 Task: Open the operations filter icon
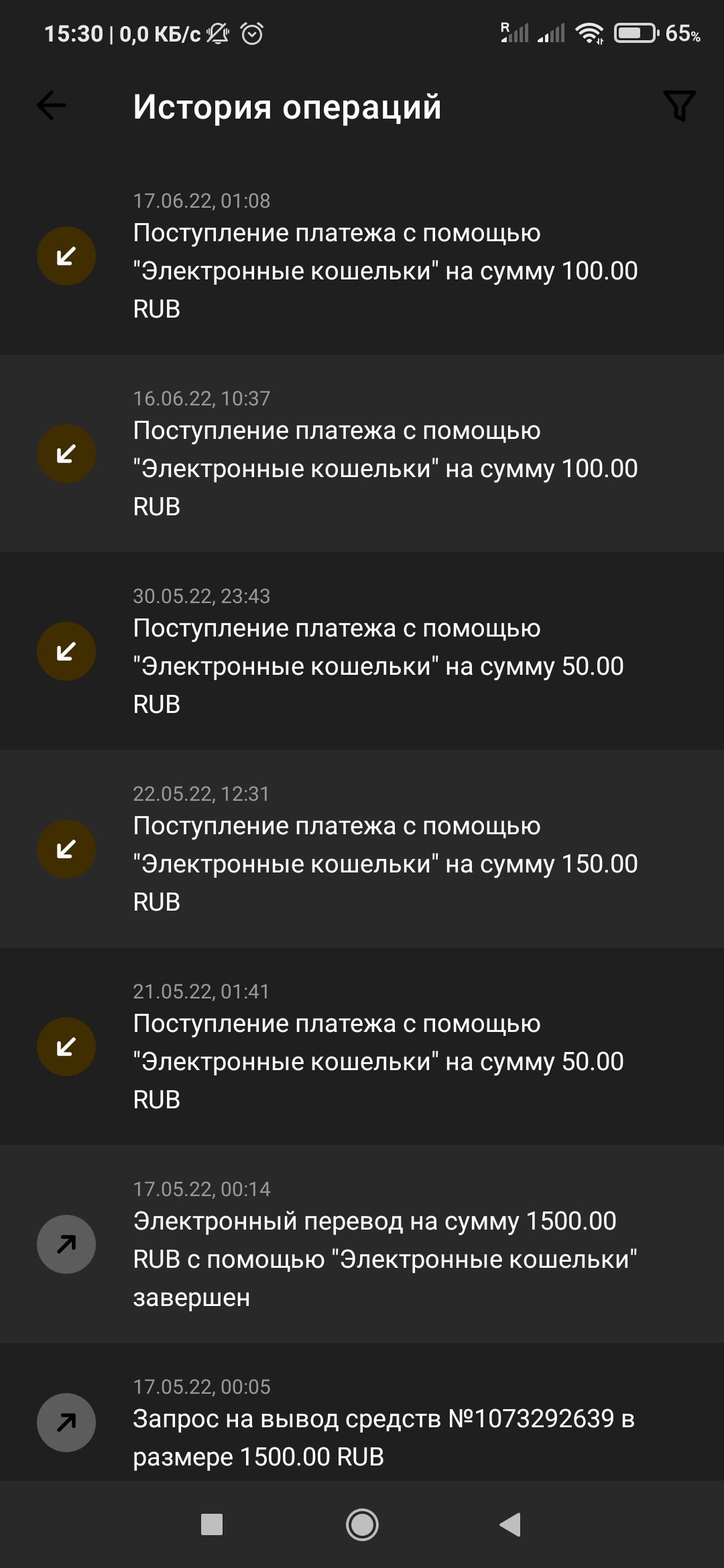[679, 106]
